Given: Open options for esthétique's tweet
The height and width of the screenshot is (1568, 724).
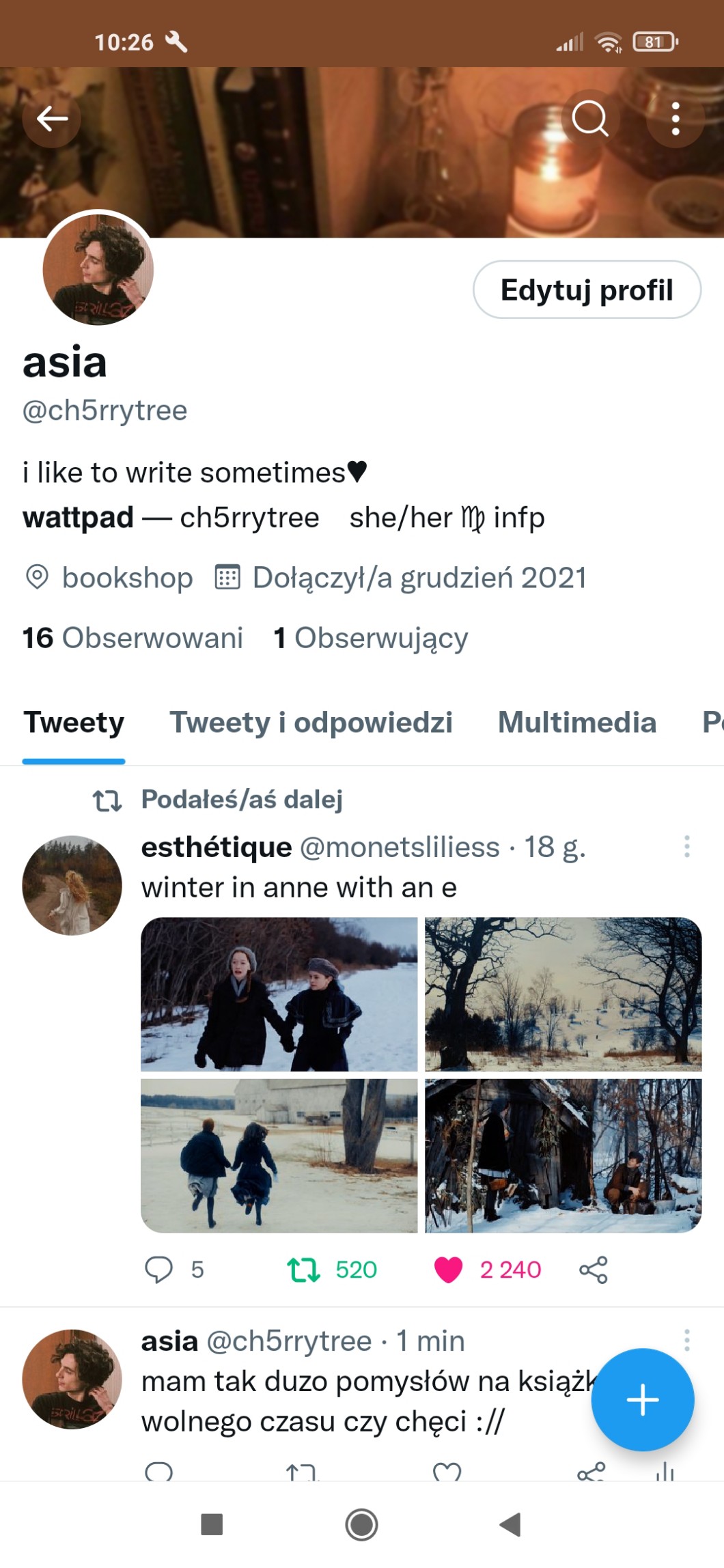Looking at the screenshot, I should [x=686, y=847].
